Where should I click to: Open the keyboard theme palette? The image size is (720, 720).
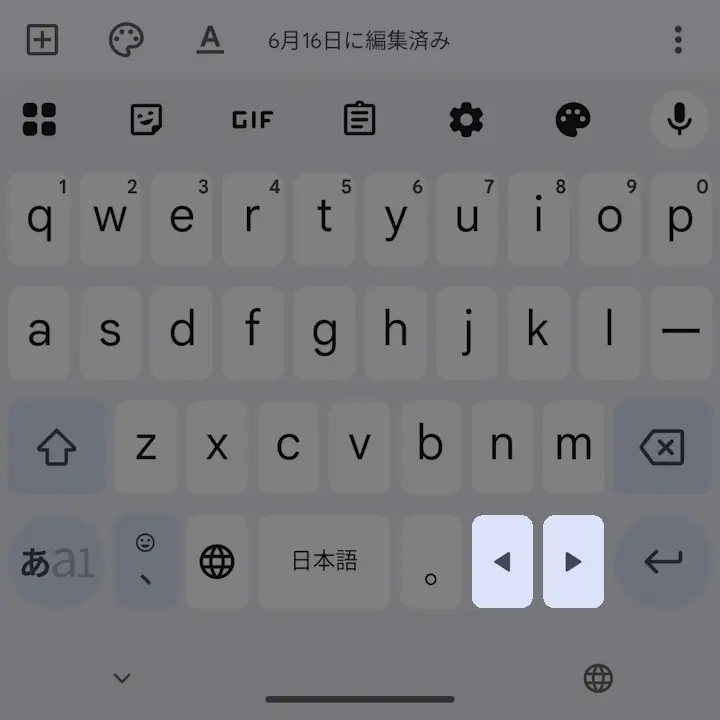[x=573, y=120]
